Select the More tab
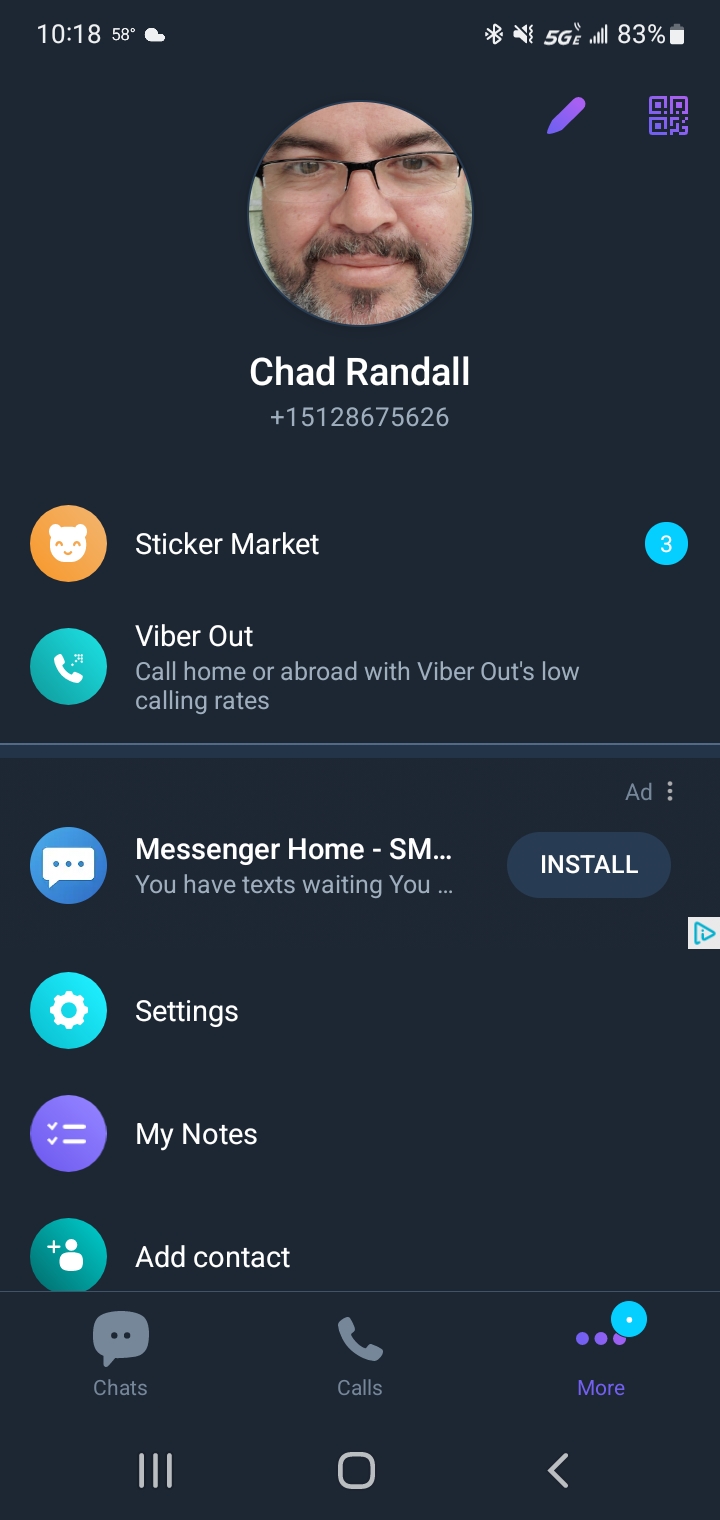The image size is (720, 1520). (x=601, y=1355)
